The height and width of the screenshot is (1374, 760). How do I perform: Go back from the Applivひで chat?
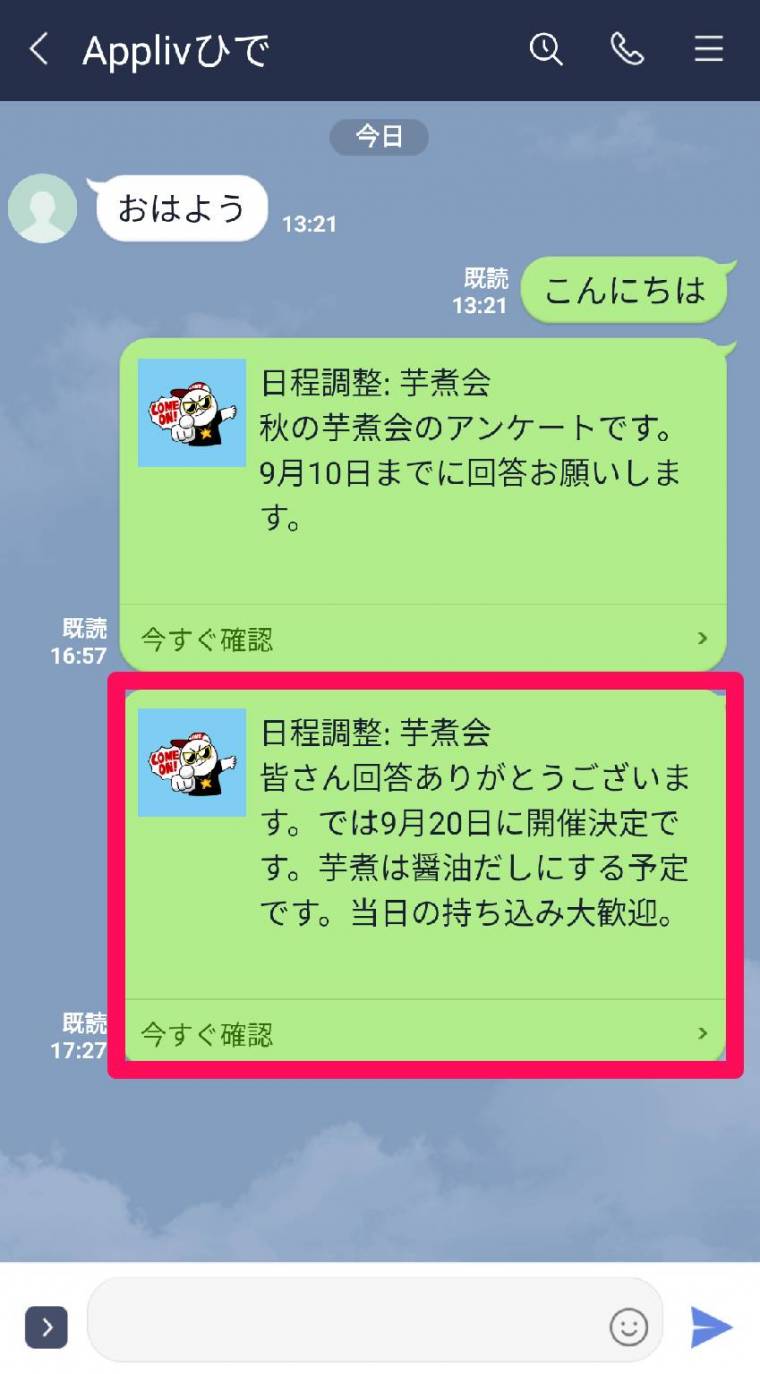38,49
